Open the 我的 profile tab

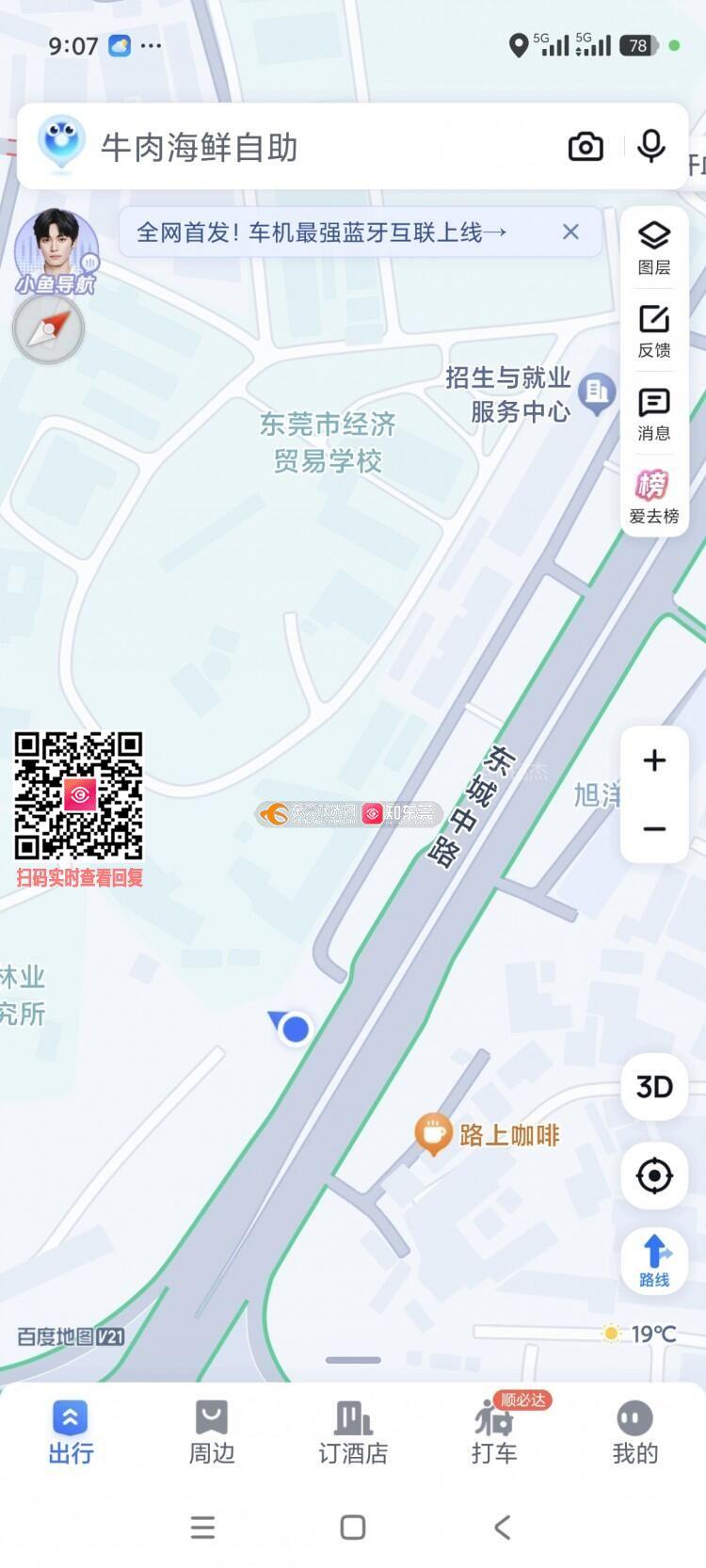[635, 1432]
